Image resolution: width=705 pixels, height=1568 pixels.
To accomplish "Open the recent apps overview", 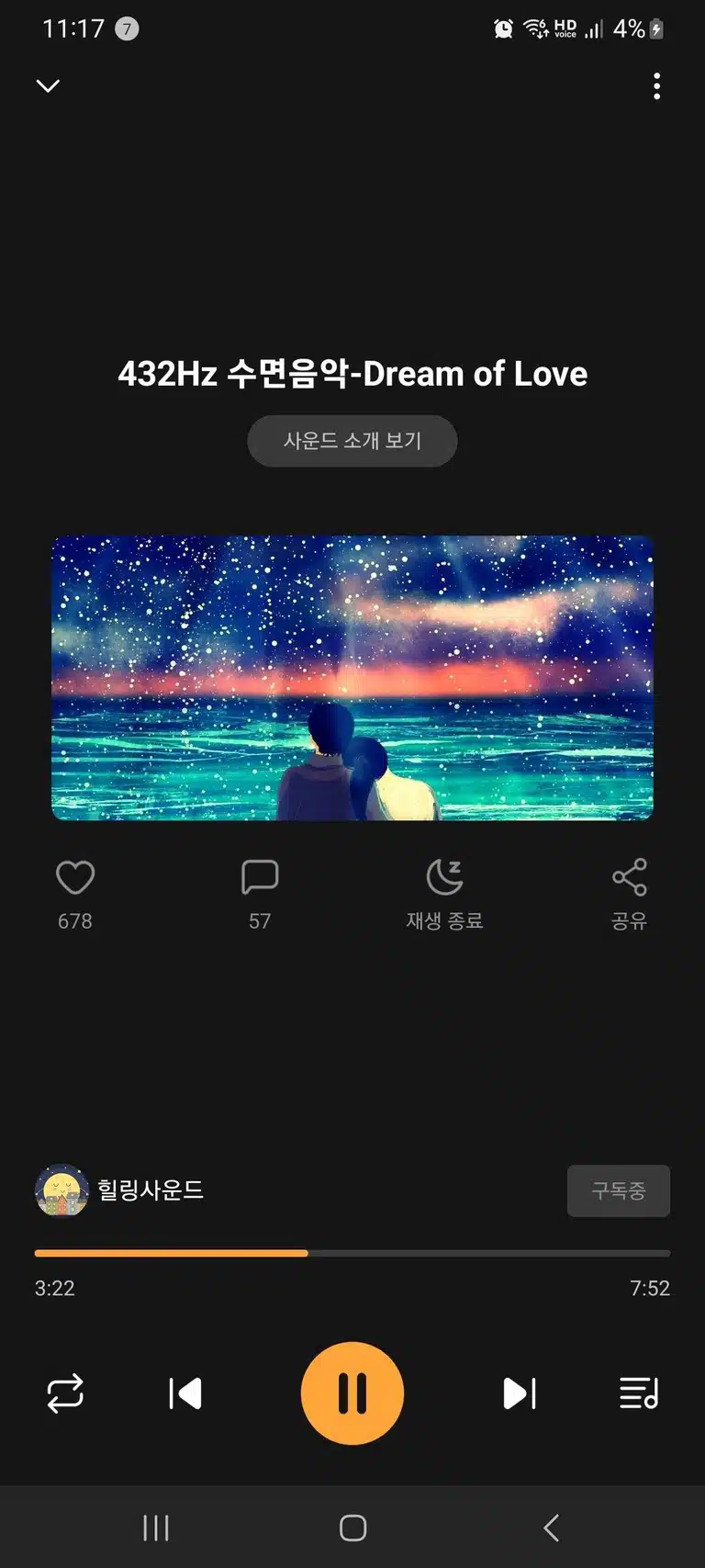I will click(156, 1528).
